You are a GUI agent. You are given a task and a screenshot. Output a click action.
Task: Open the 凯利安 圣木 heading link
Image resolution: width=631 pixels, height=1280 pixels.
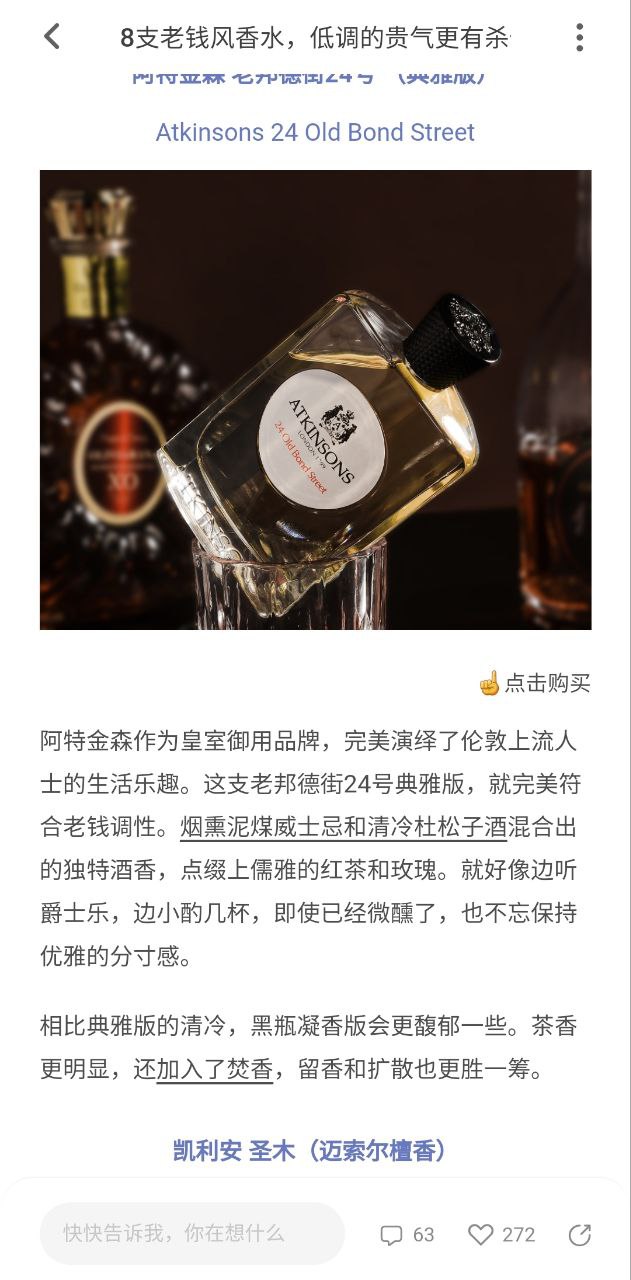(x=308, y=1151)
